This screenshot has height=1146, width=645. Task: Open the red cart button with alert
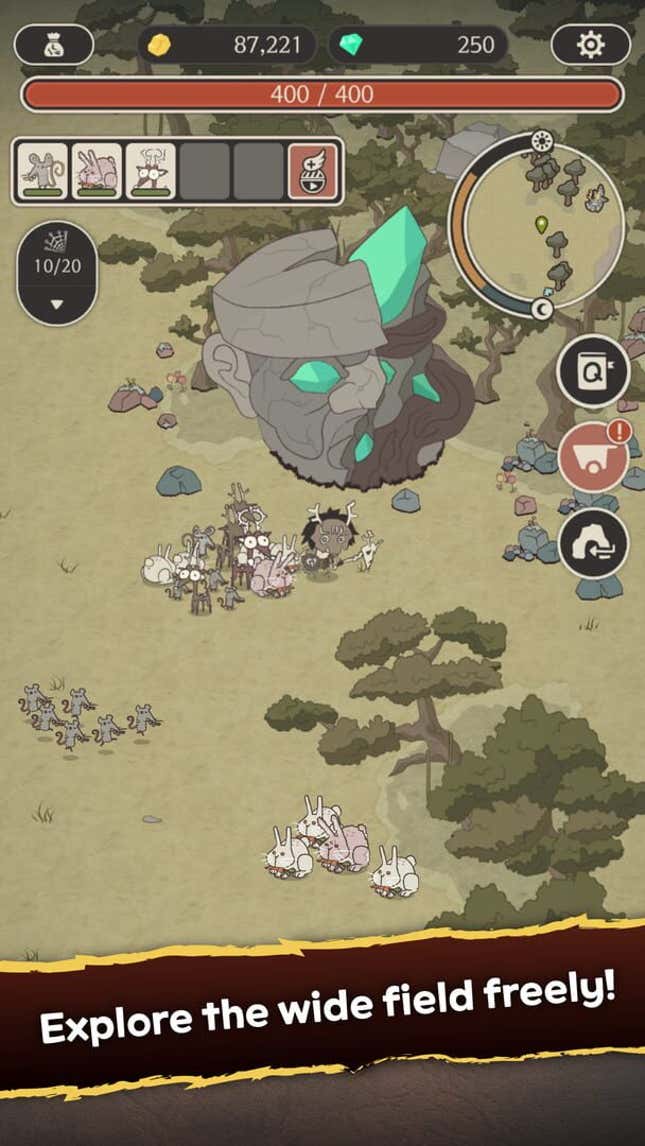coord(593,458)
